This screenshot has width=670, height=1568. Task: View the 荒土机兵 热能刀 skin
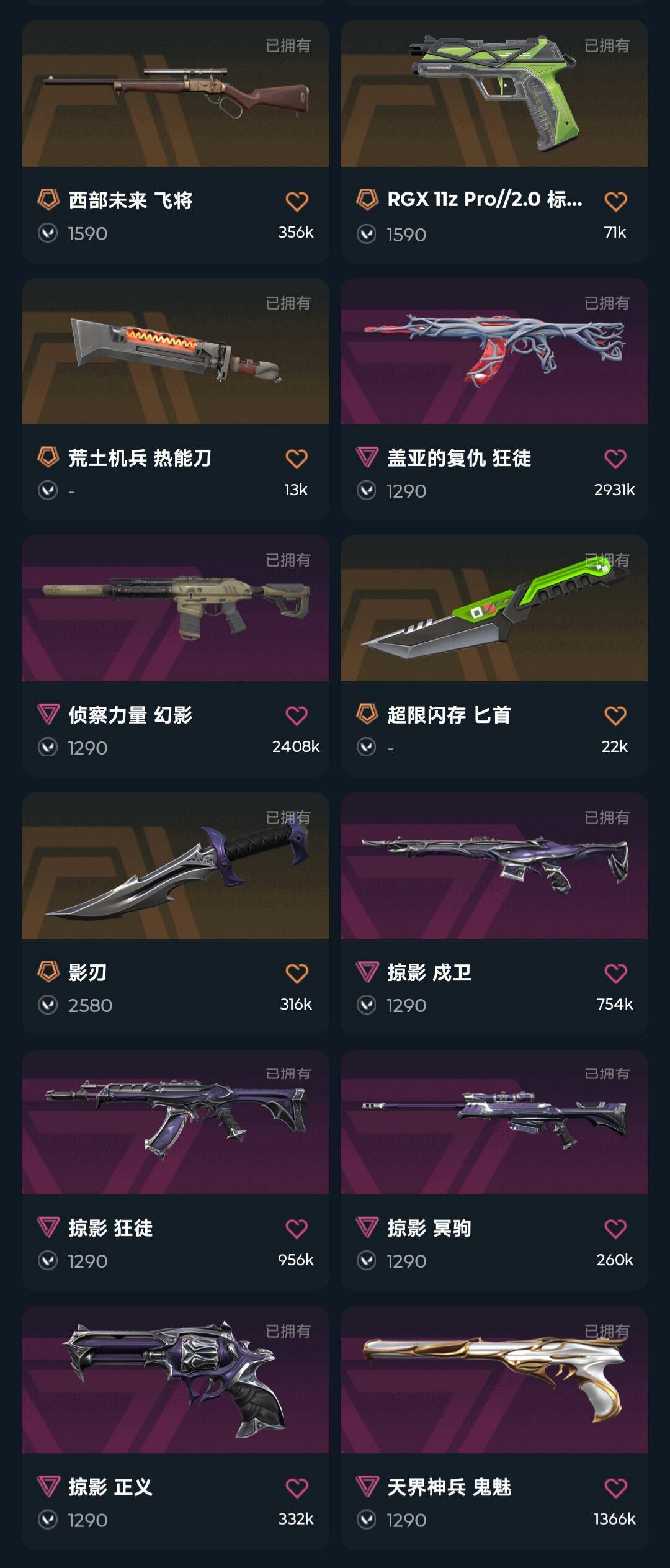pyautogui.click(x=175, y=352)
